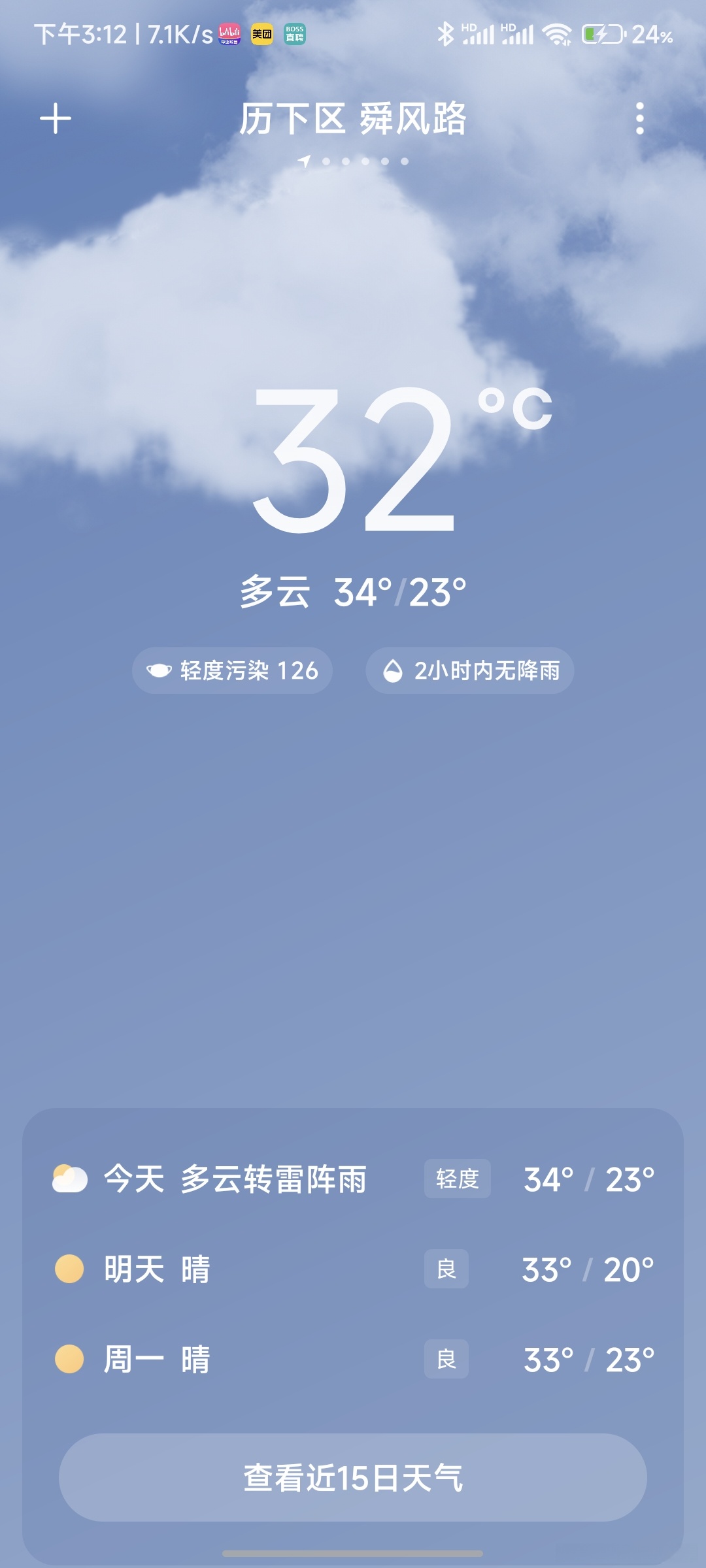The image size is (706, 1568).
Task: Open the air quality chip 轻度污染 126
Action: tap(233, 670)
